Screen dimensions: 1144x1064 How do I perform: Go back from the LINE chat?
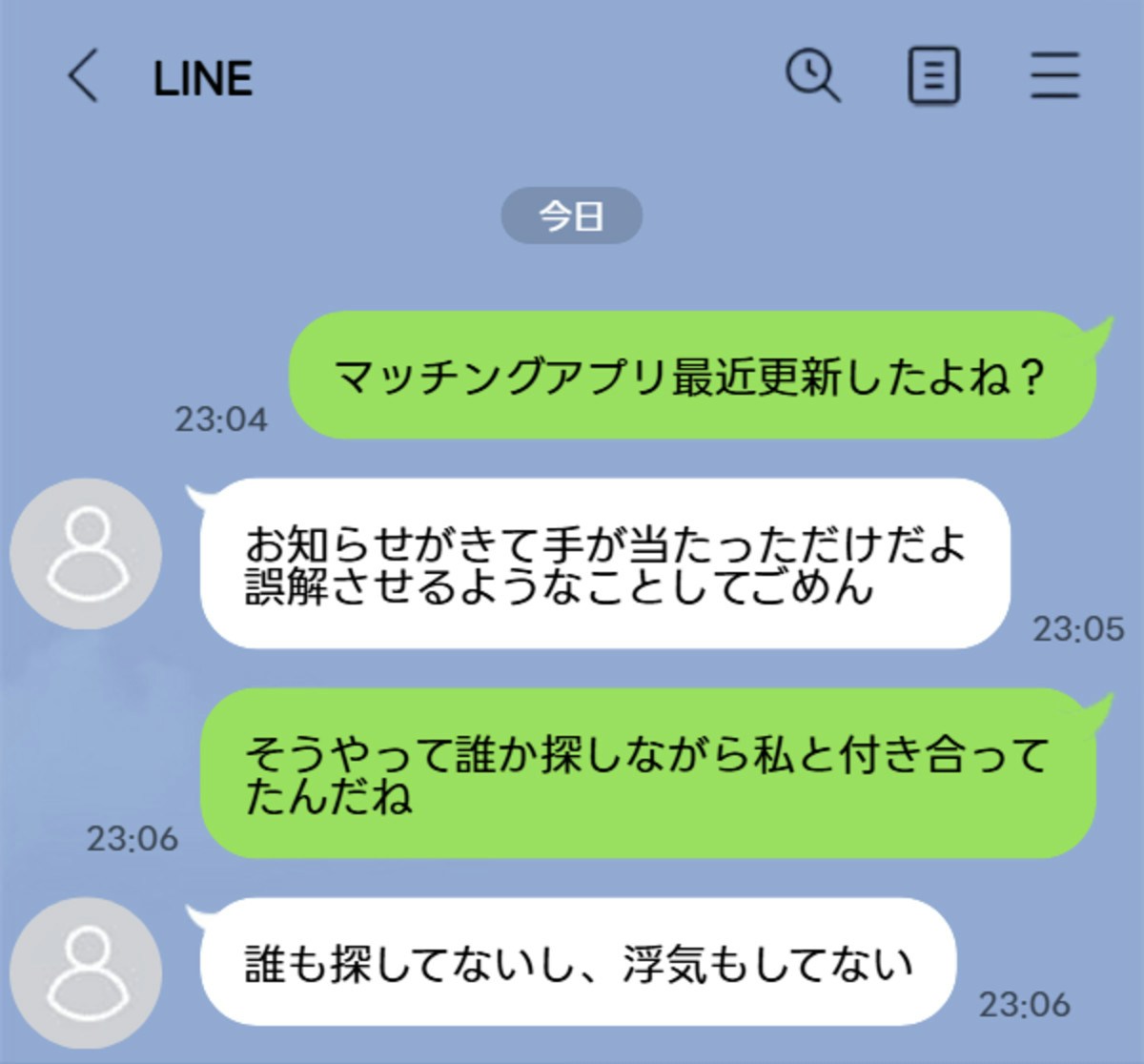pyautogui.click(x=83, y=76)
